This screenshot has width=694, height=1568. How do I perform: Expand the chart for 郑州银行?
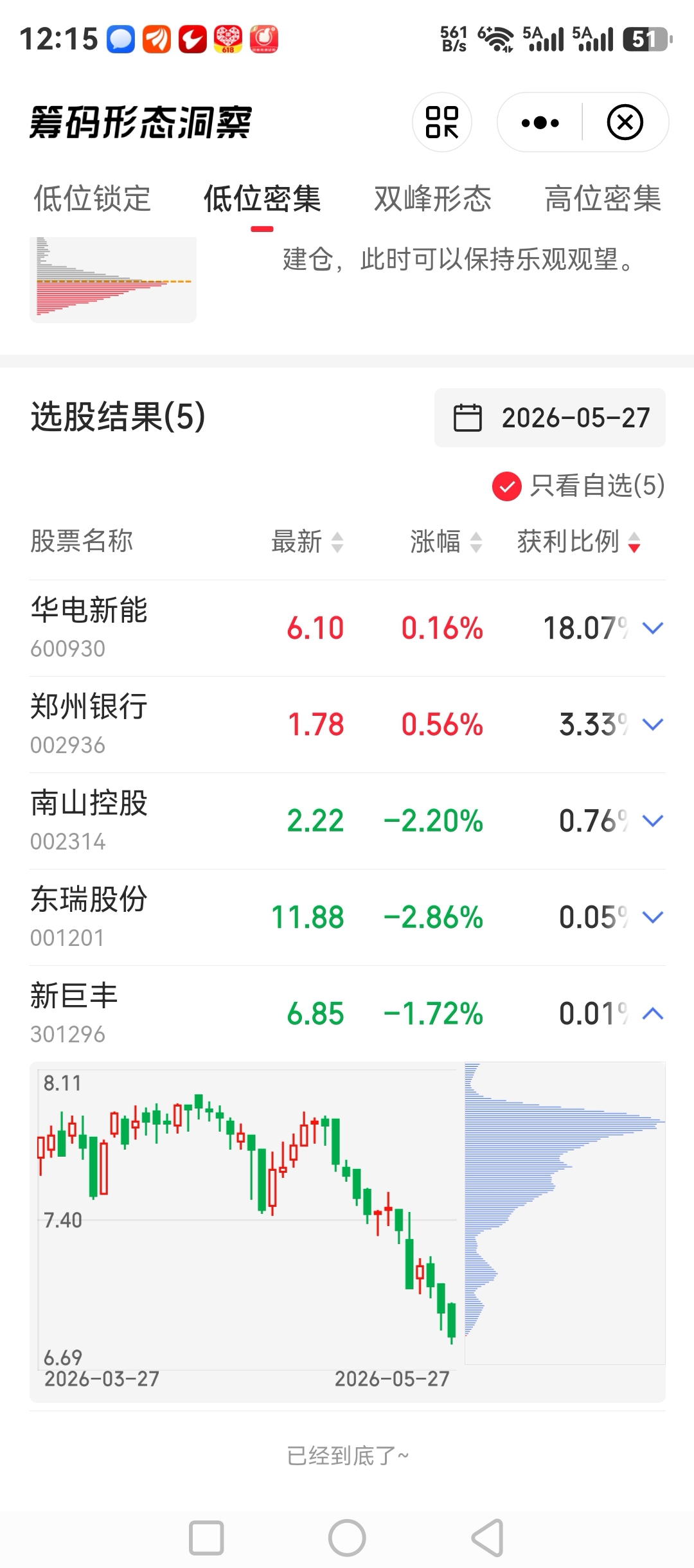653,724
